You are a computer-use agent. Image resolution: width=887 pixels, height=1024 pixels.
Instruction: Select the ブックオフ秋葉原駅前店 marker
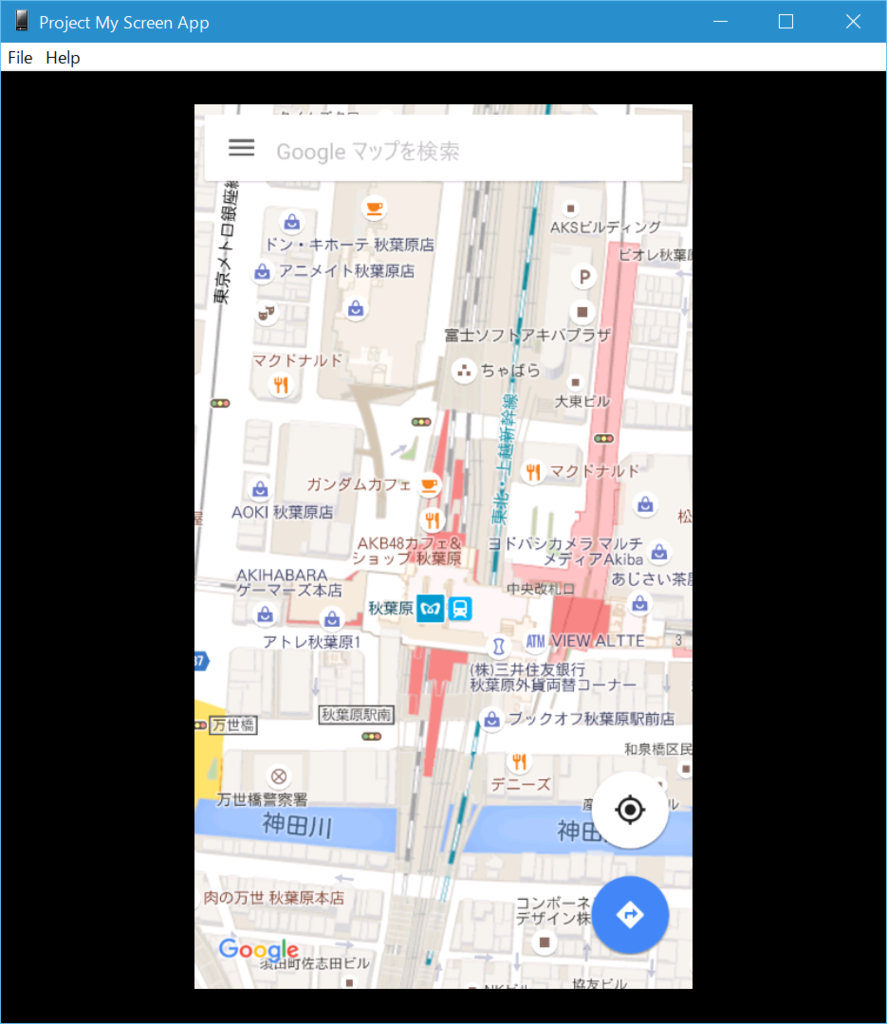(x=491, y=719)
